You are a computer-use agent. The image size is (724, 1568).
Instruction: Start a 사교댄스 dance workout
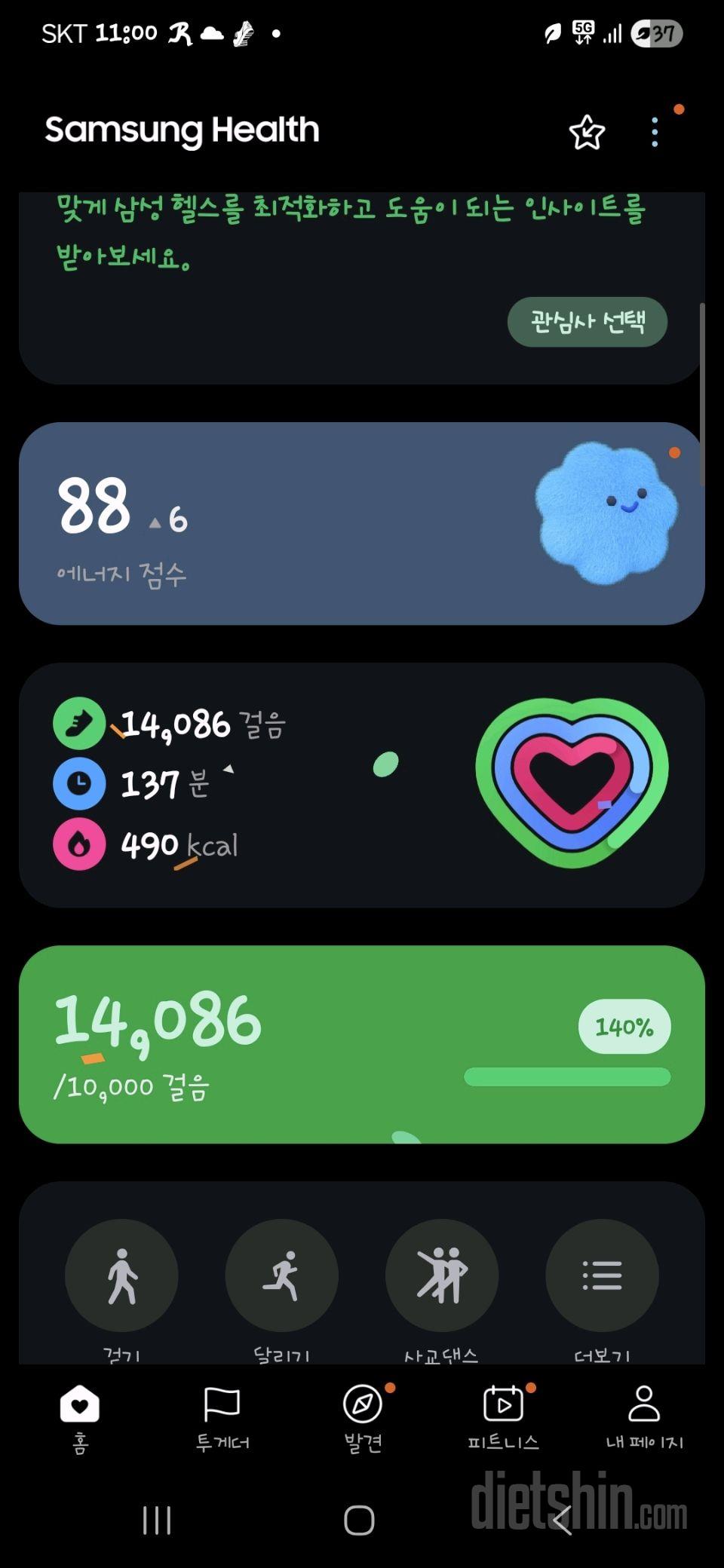point(442,1276)
